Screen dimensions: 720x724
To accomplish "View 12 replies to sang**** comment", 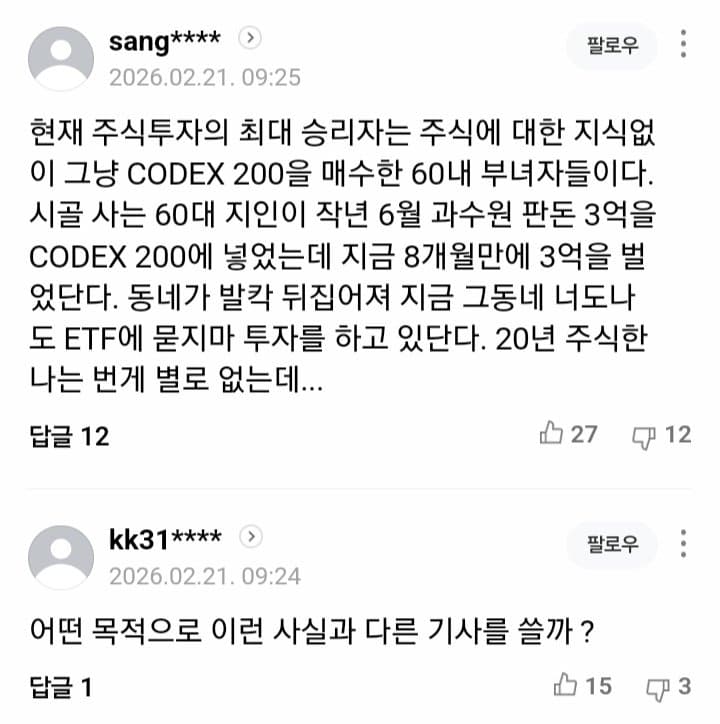I will click(x=69, y=435).
